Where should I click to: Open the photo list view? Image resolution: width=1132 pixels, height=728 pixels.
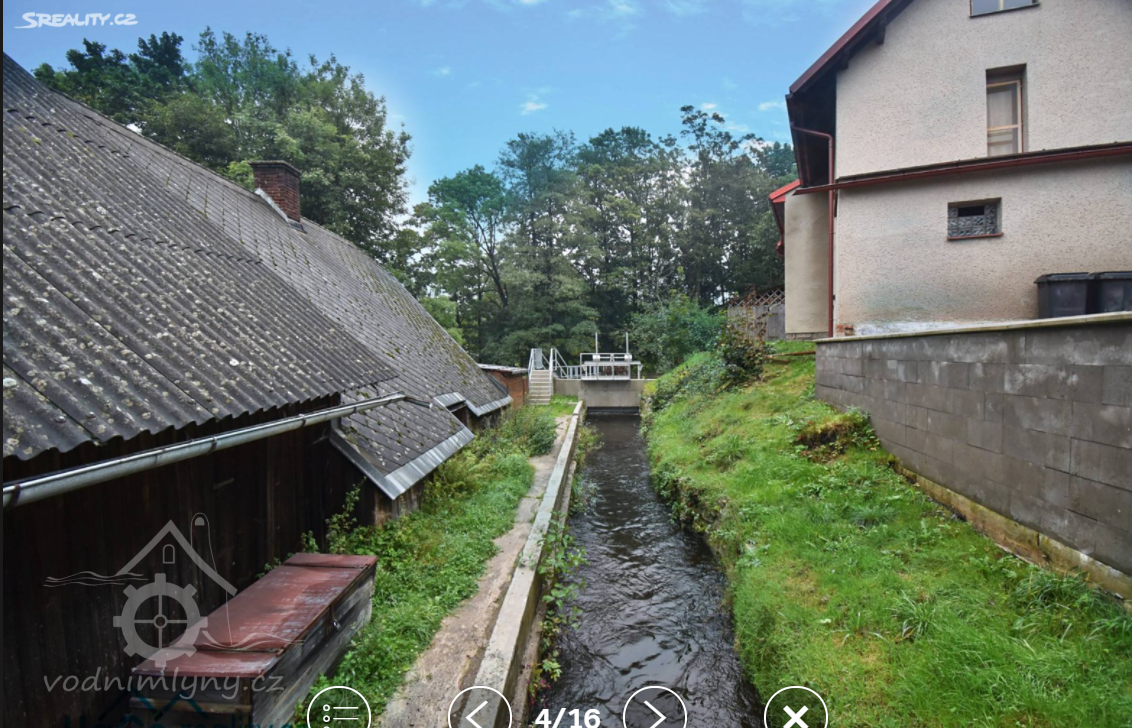[x=339, y=712]
